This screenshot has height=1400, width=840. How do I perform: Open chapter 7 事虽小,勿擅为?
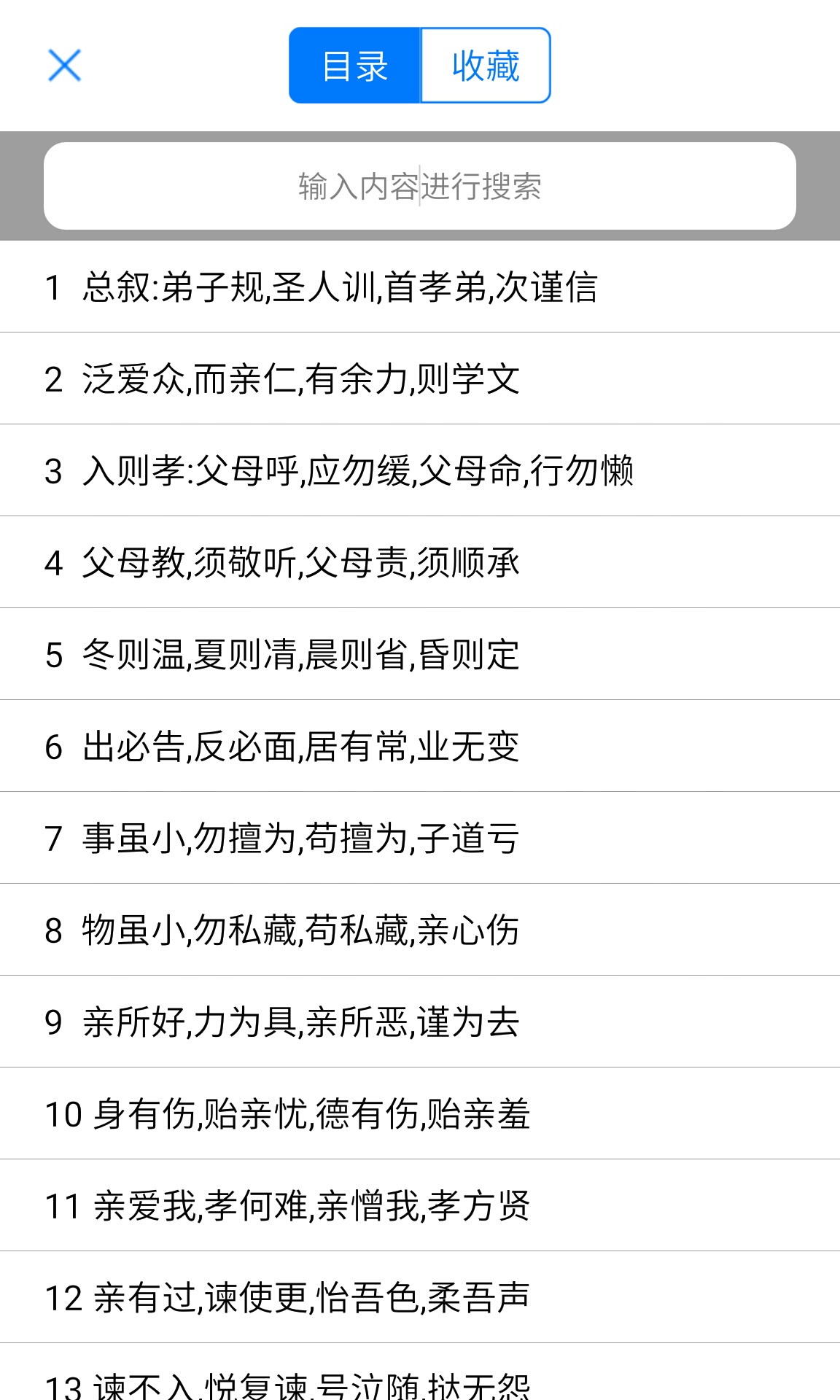point(282,838)
